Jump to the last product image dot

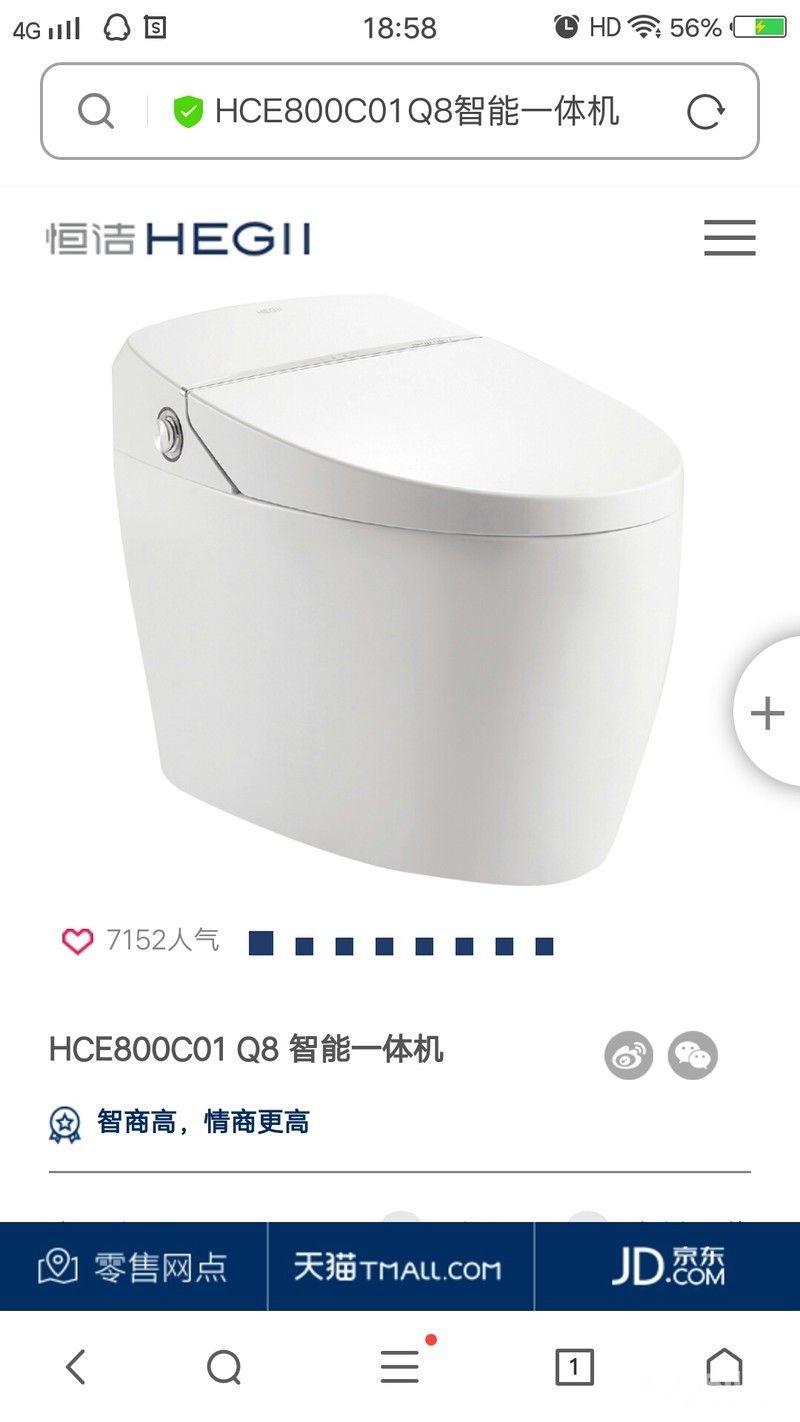point(544,946)
